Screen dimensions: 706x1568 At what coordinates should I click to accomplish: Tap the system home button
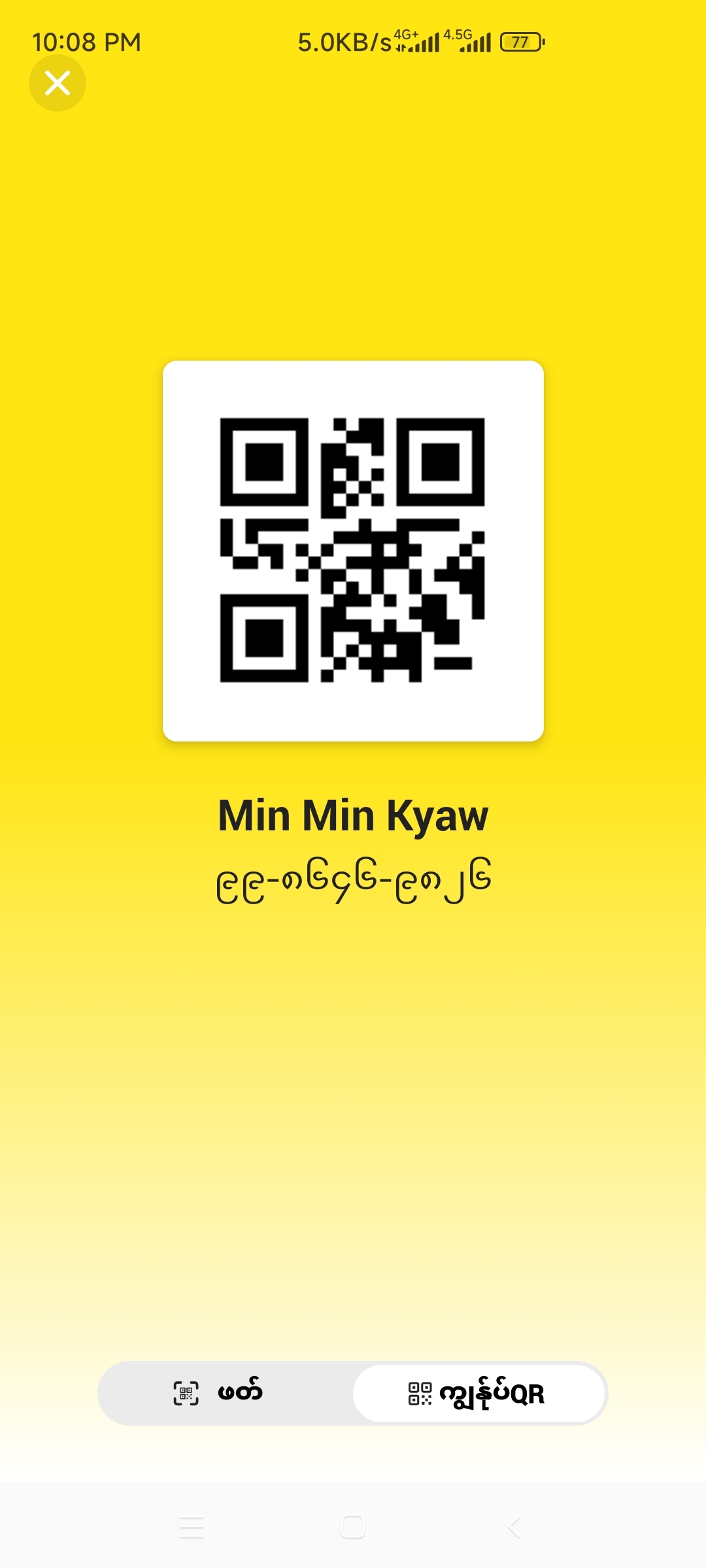(x=353, y=1527)
